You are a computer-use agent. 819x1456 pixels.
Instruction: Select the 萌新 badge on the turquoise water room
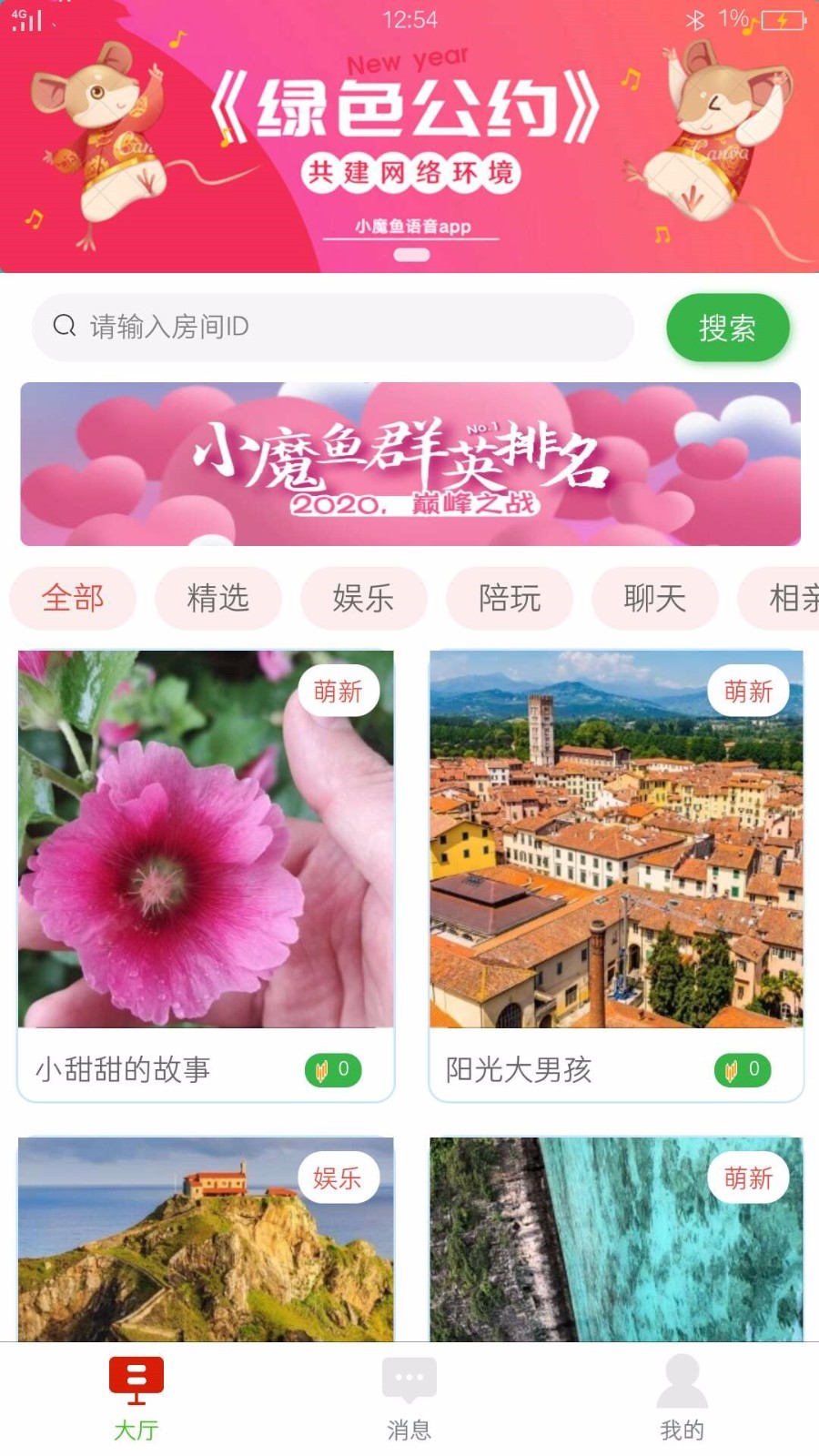(x=749, y=1177)
